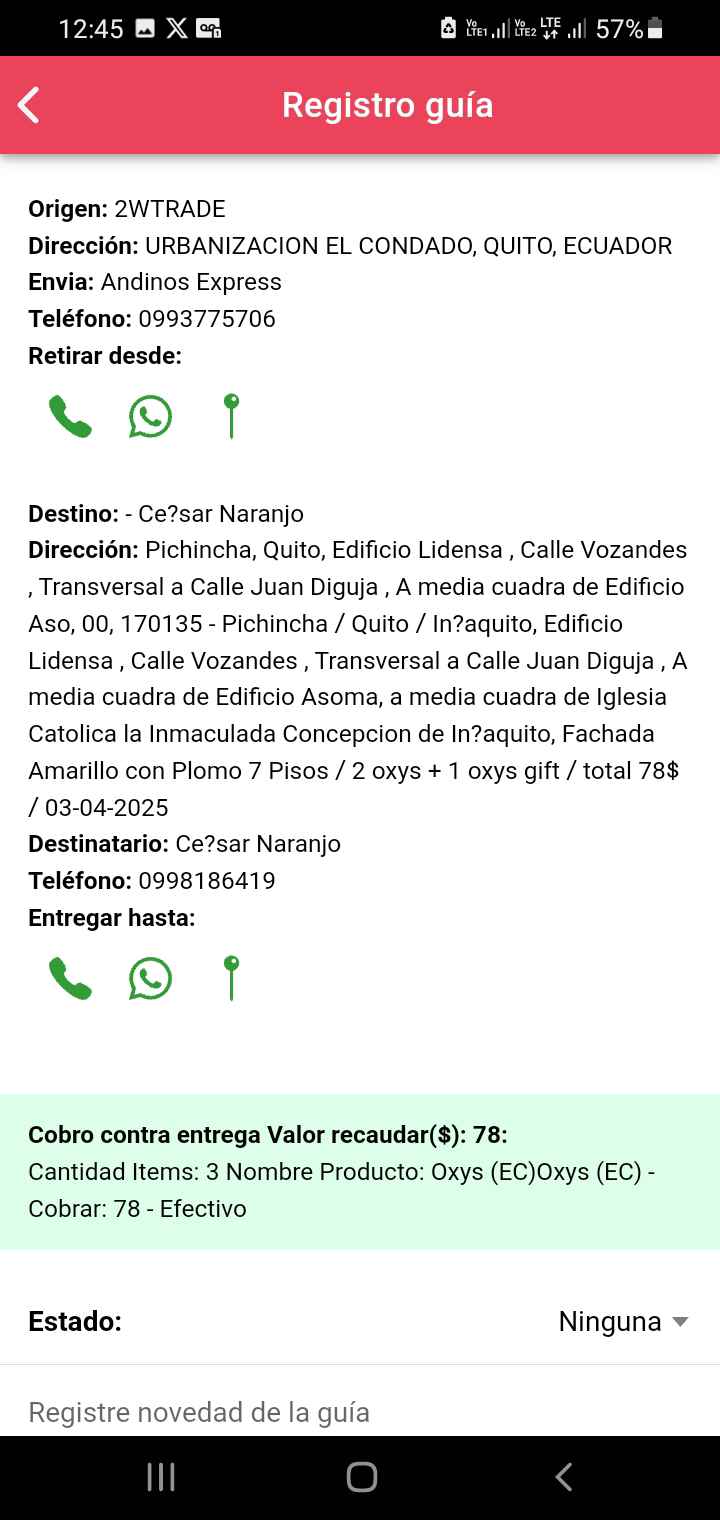Message sender via WhatsApp under Retirar desde
This screenshot has height=1520, width=720.
(x=150, y=417)
